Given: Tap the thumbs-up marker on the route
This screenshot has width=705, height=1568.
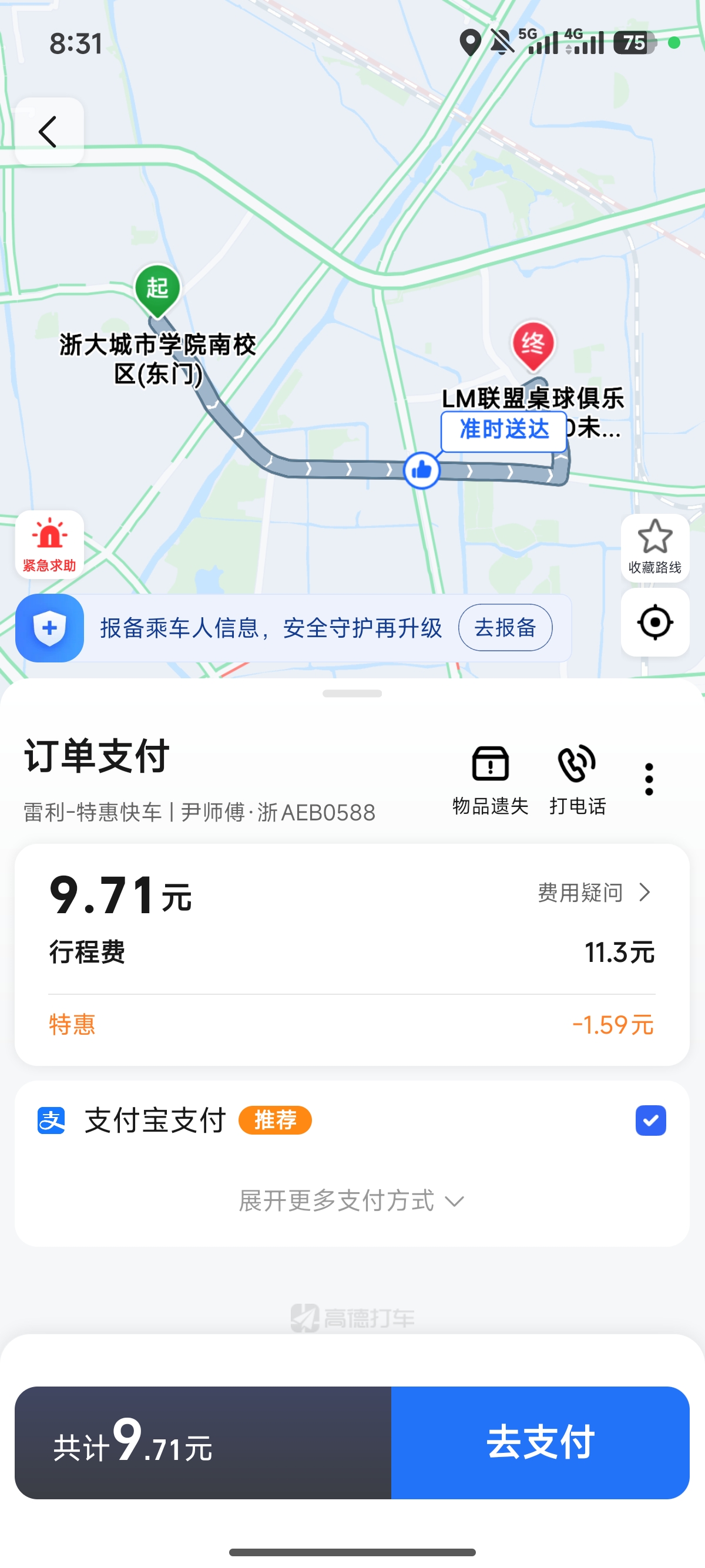Looking at the screenshot, I should [422, 470].
